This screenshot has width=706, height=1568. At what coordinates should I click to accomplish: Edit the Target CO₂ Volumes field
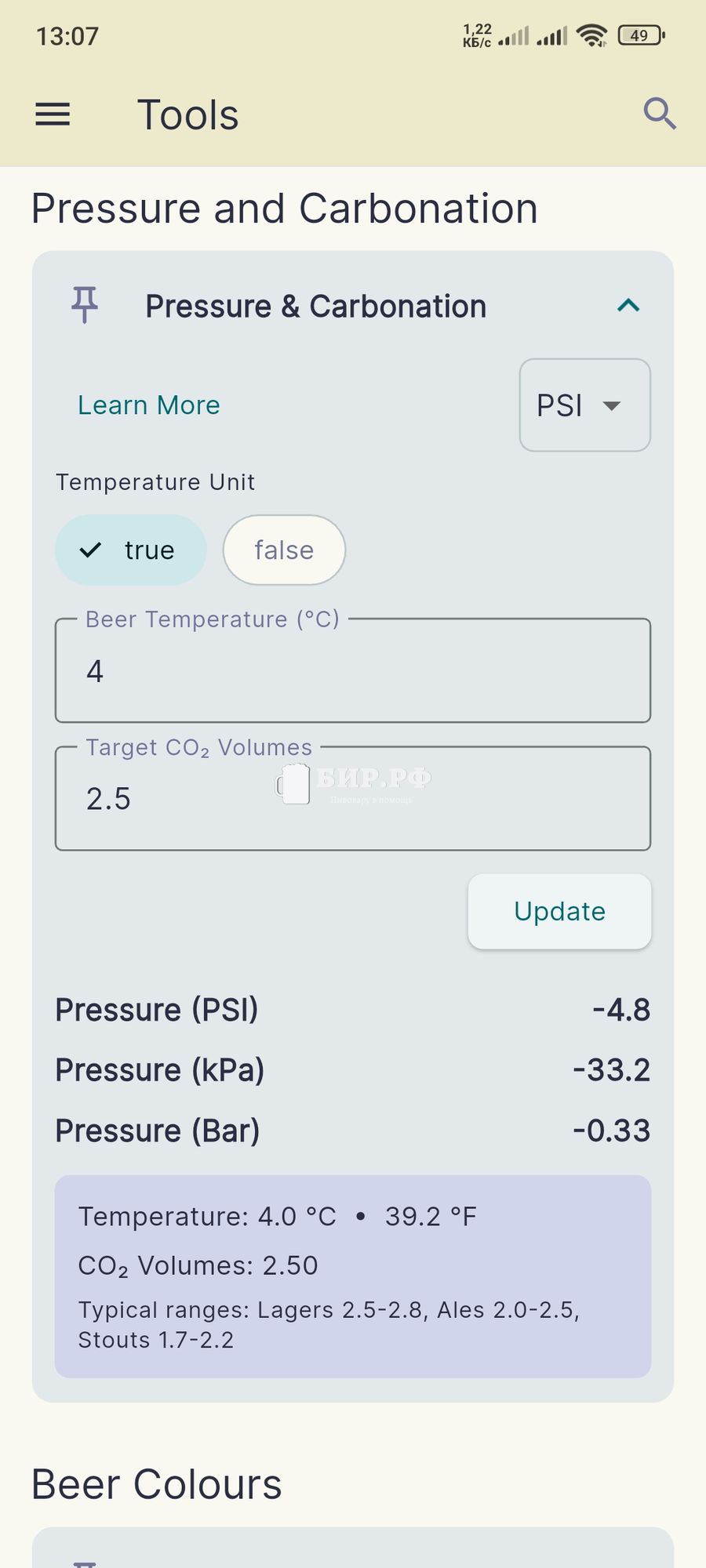point(353,799)
